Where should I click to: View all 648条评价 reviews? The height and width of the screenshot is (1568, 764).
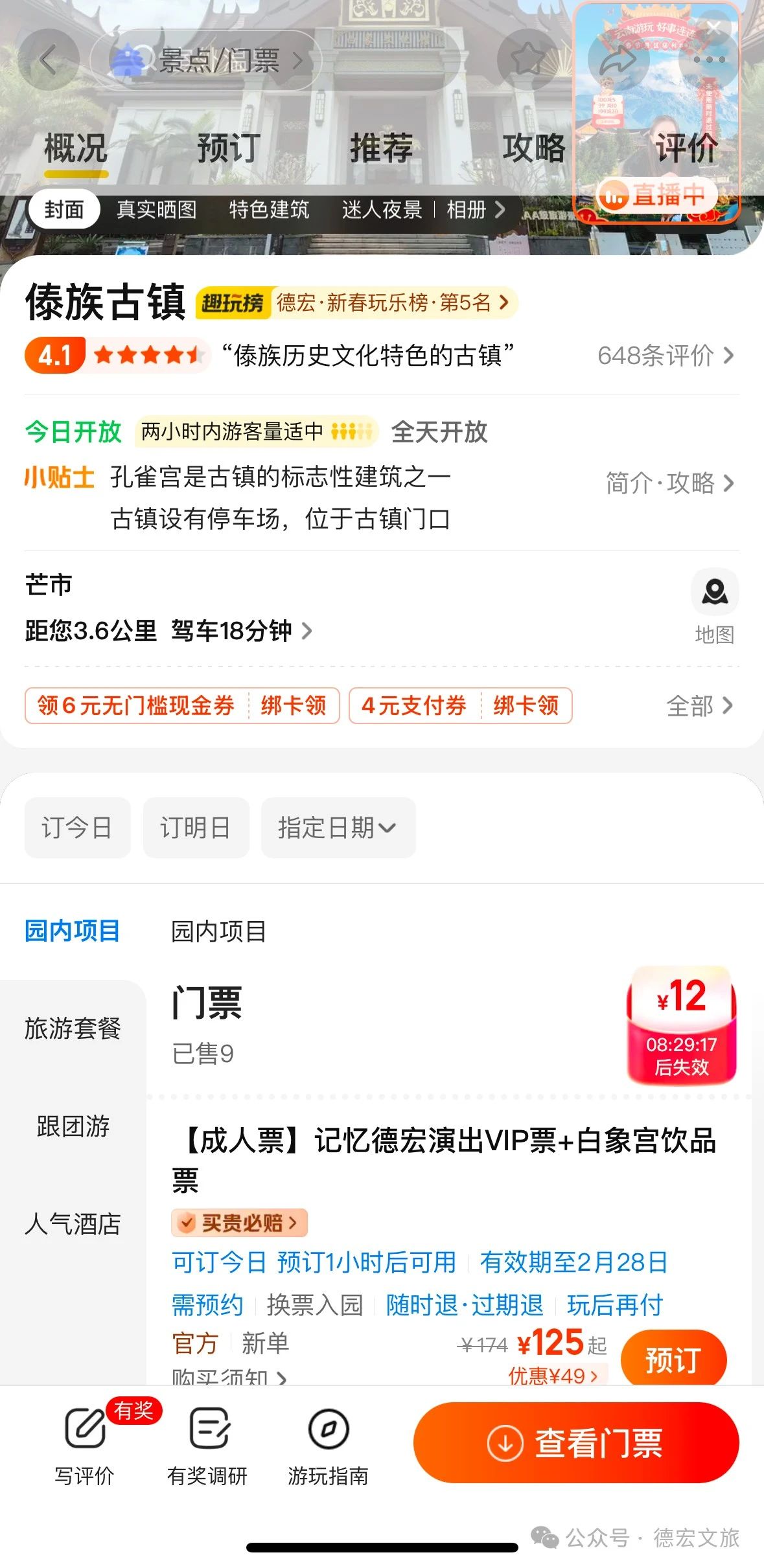tap(665, 356)
